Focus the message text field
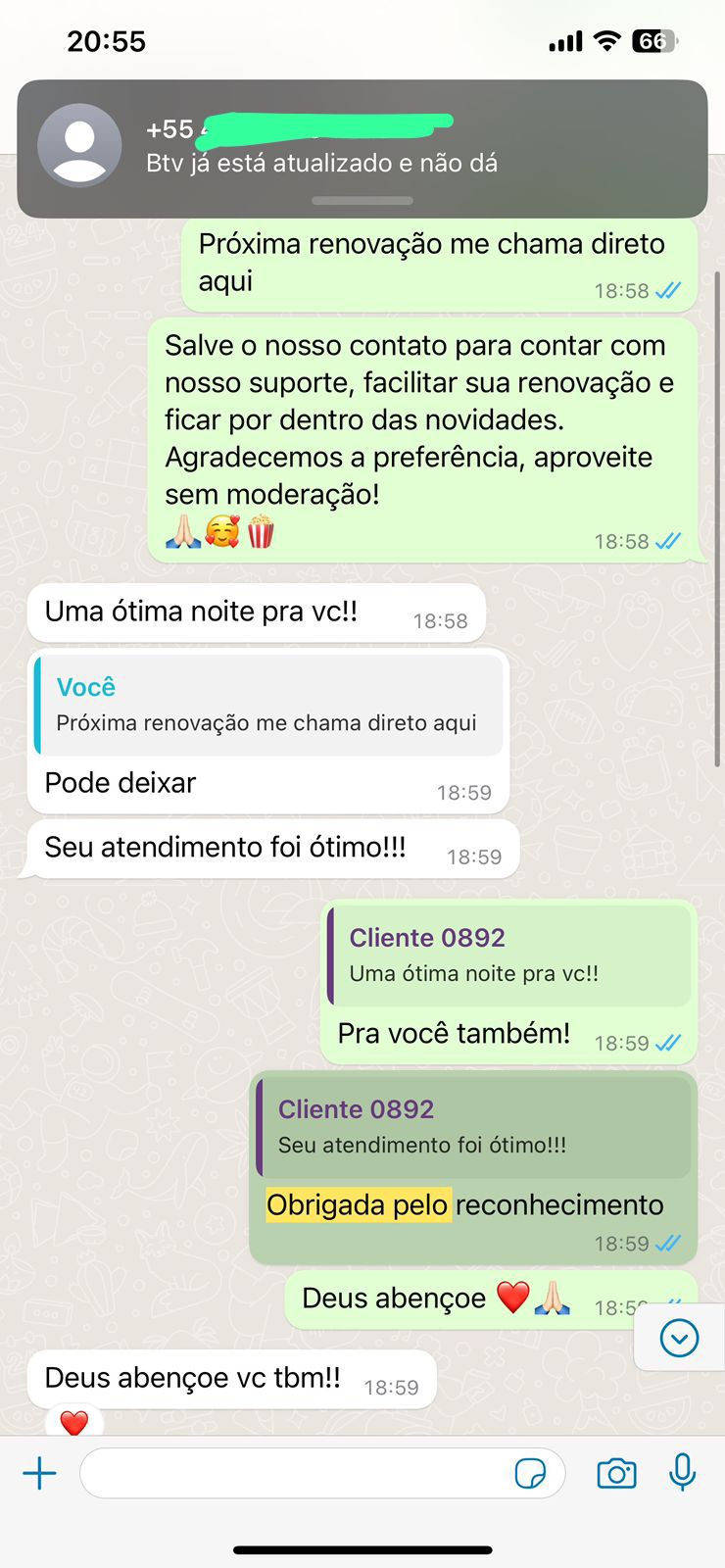Image resolution: width=725 pixels, height=1568 pixels. [x=294, y=1473]
